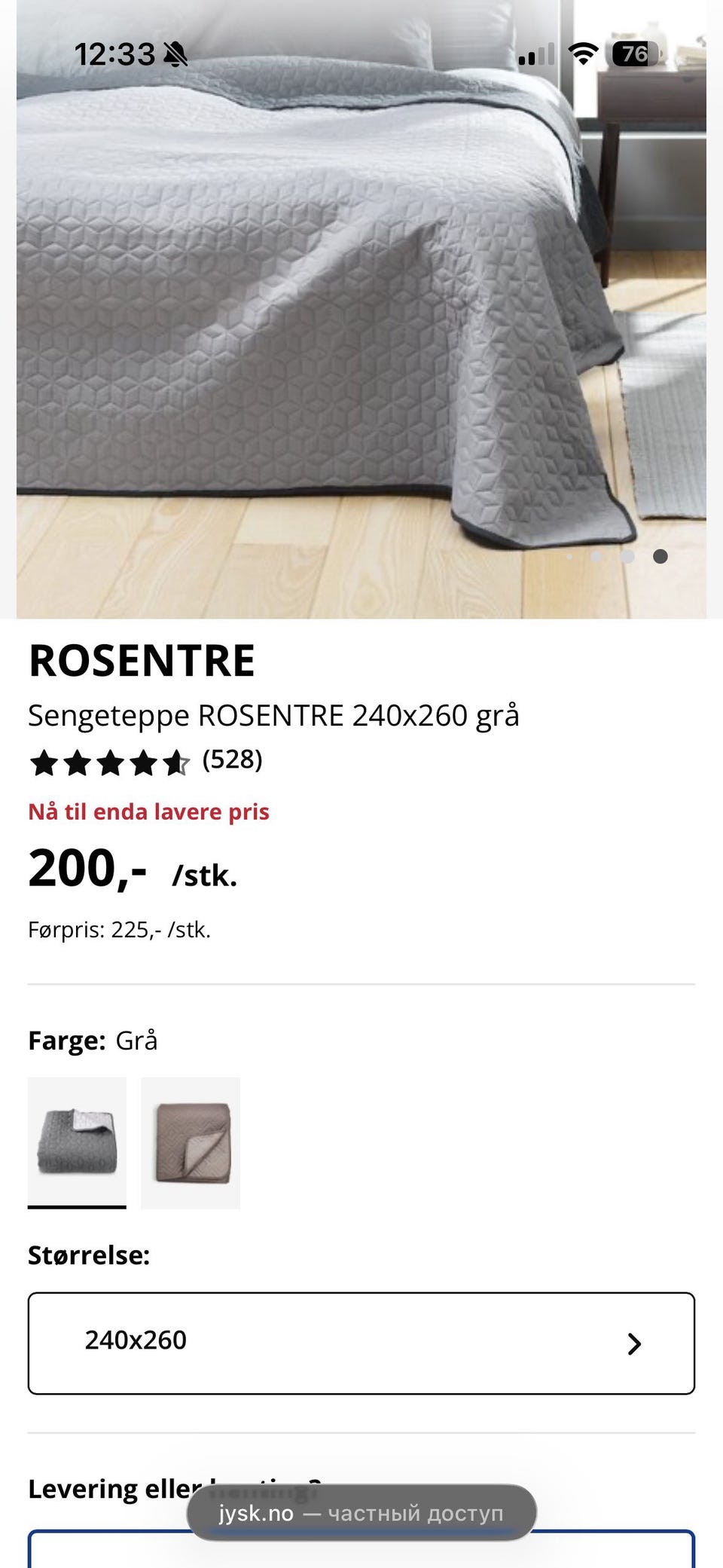Tap the red Nå til enda lavere pris text
Viewport: 723px width, 1568px height.
(x=149, y=812)
